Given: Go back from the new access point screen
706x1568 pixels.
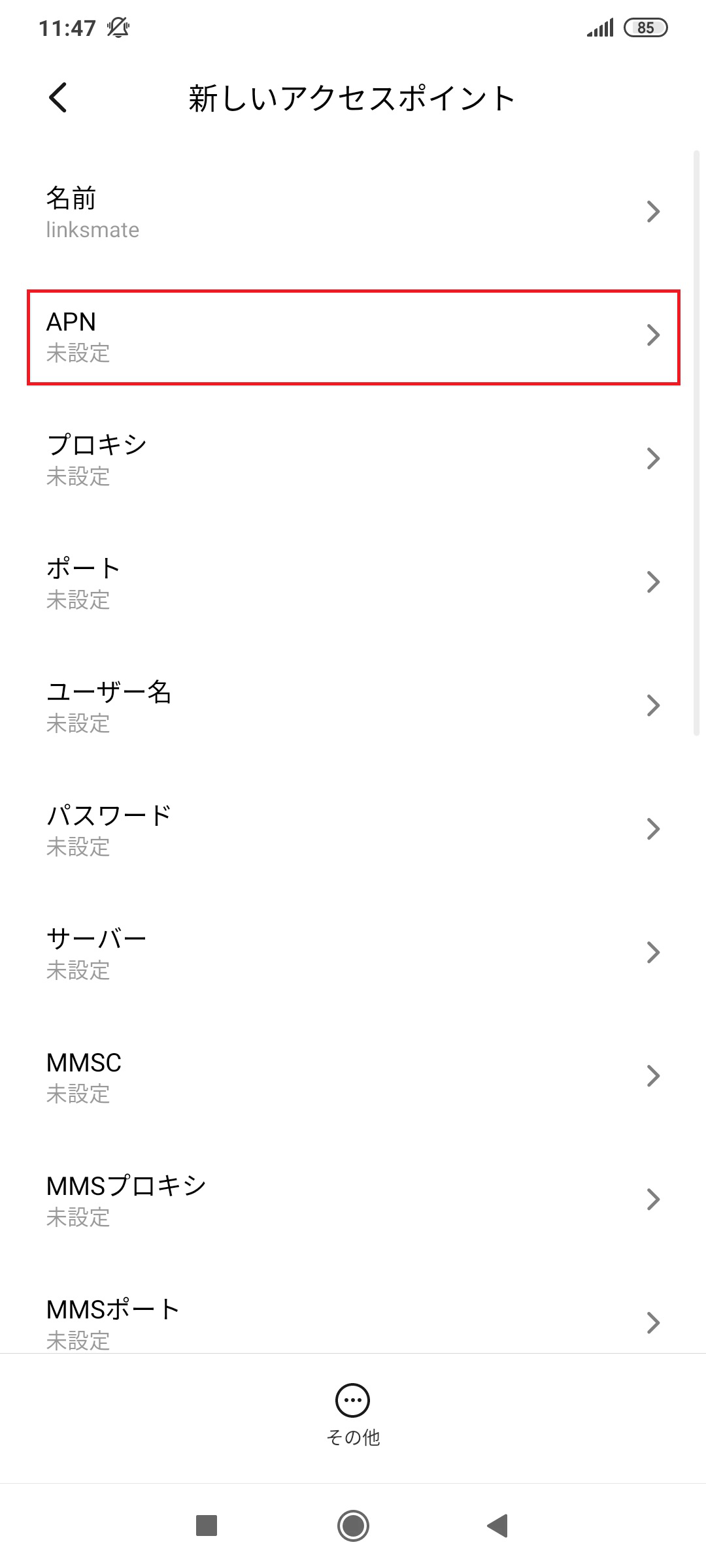Looking at the screenshot, I should click(58, 98).
